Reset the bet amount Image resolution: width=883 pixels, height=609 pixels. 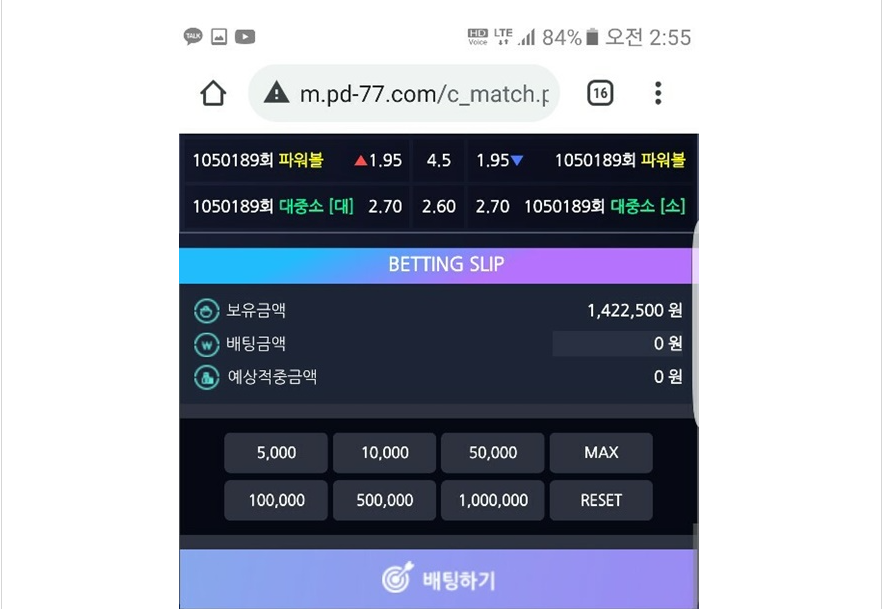point(601,500)
